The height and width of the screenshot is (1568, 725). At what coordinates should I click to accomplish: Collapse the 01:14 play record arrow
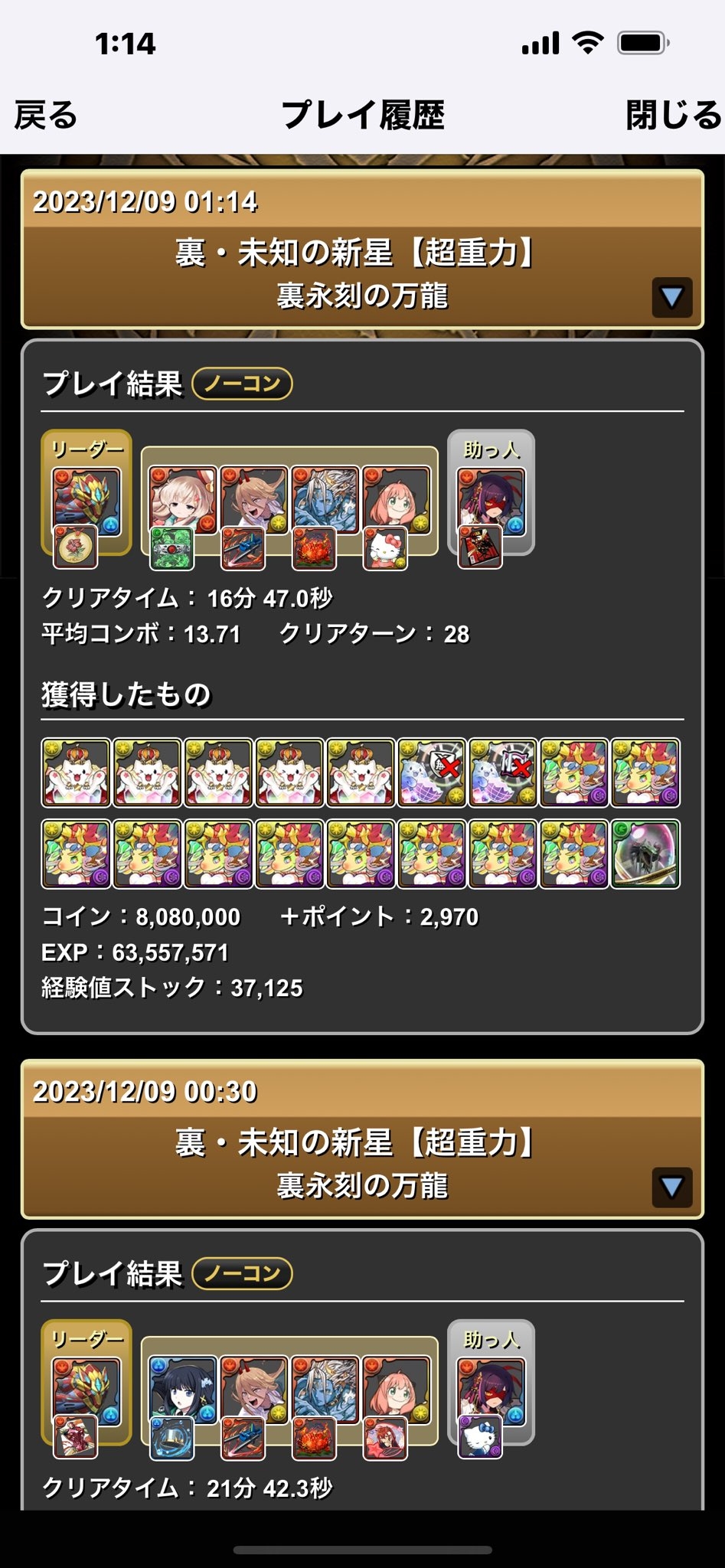671,297
